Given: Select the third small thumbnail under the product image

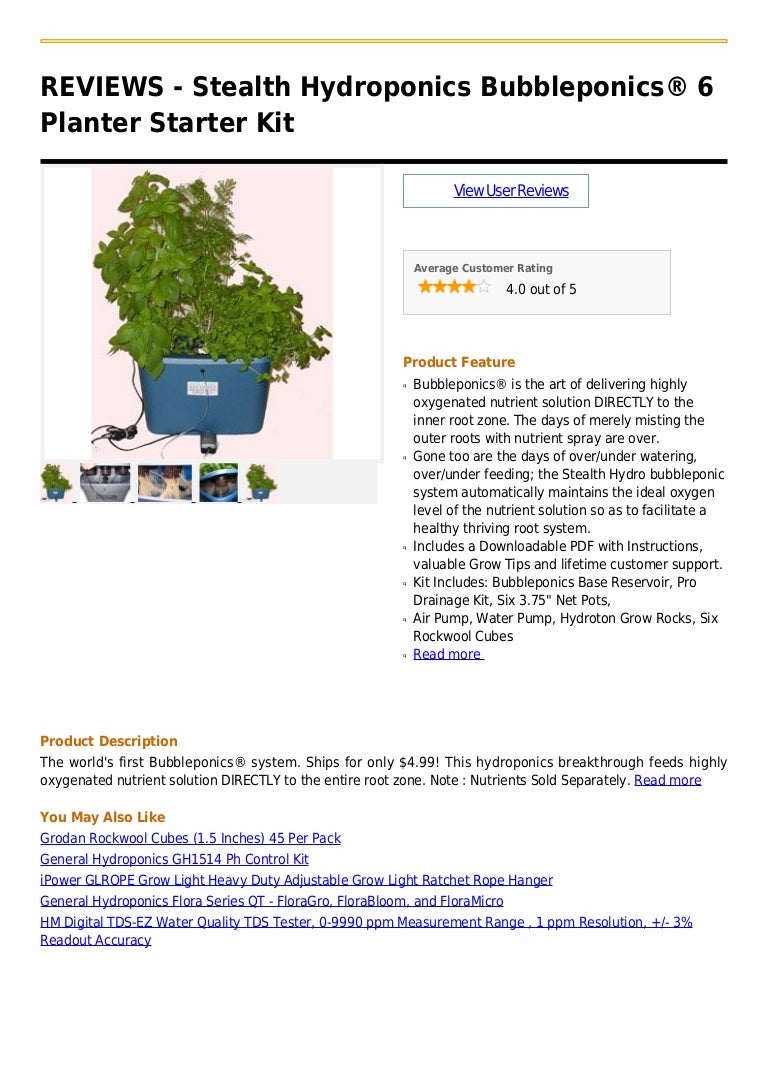Looking at the screenshot, I should point(164,482).
